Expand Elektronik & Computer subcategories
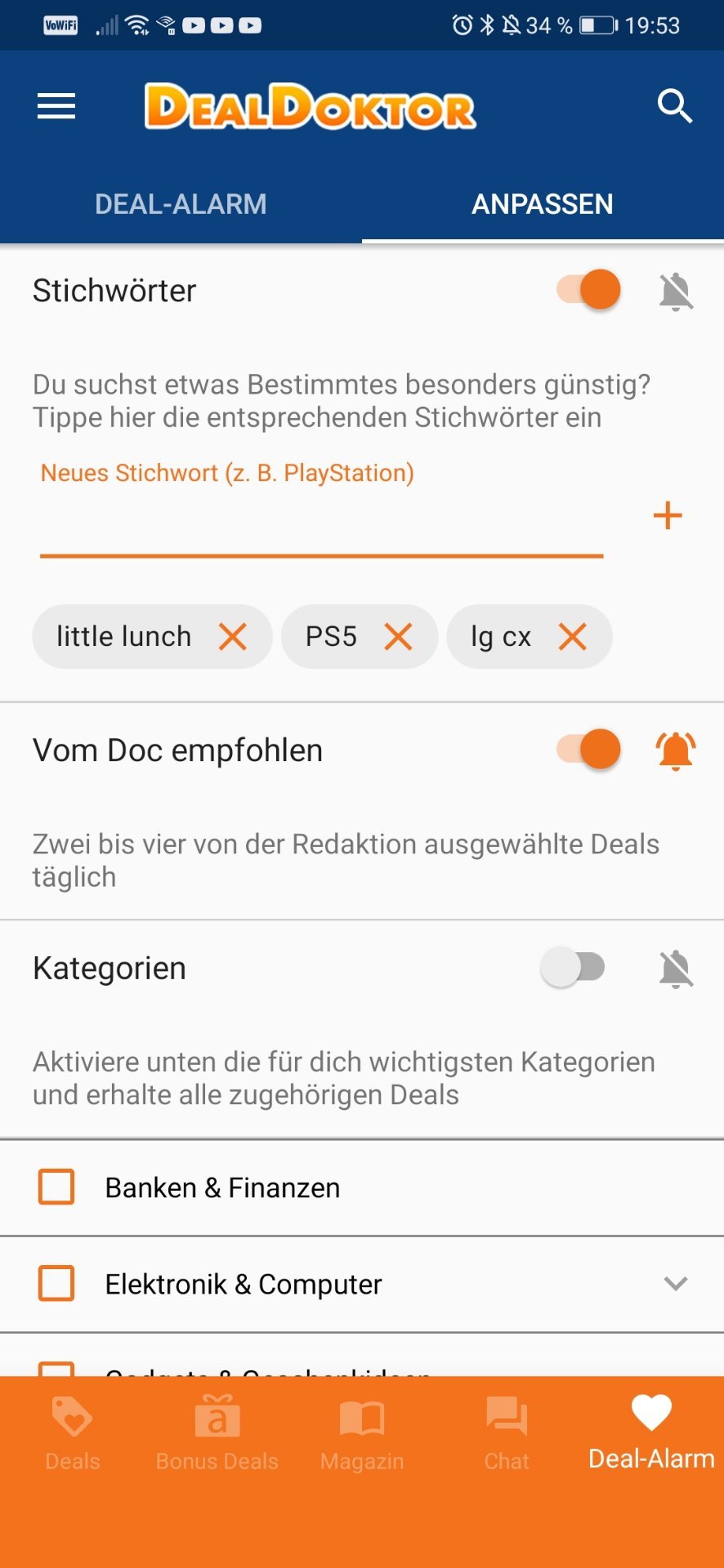 676,1283
